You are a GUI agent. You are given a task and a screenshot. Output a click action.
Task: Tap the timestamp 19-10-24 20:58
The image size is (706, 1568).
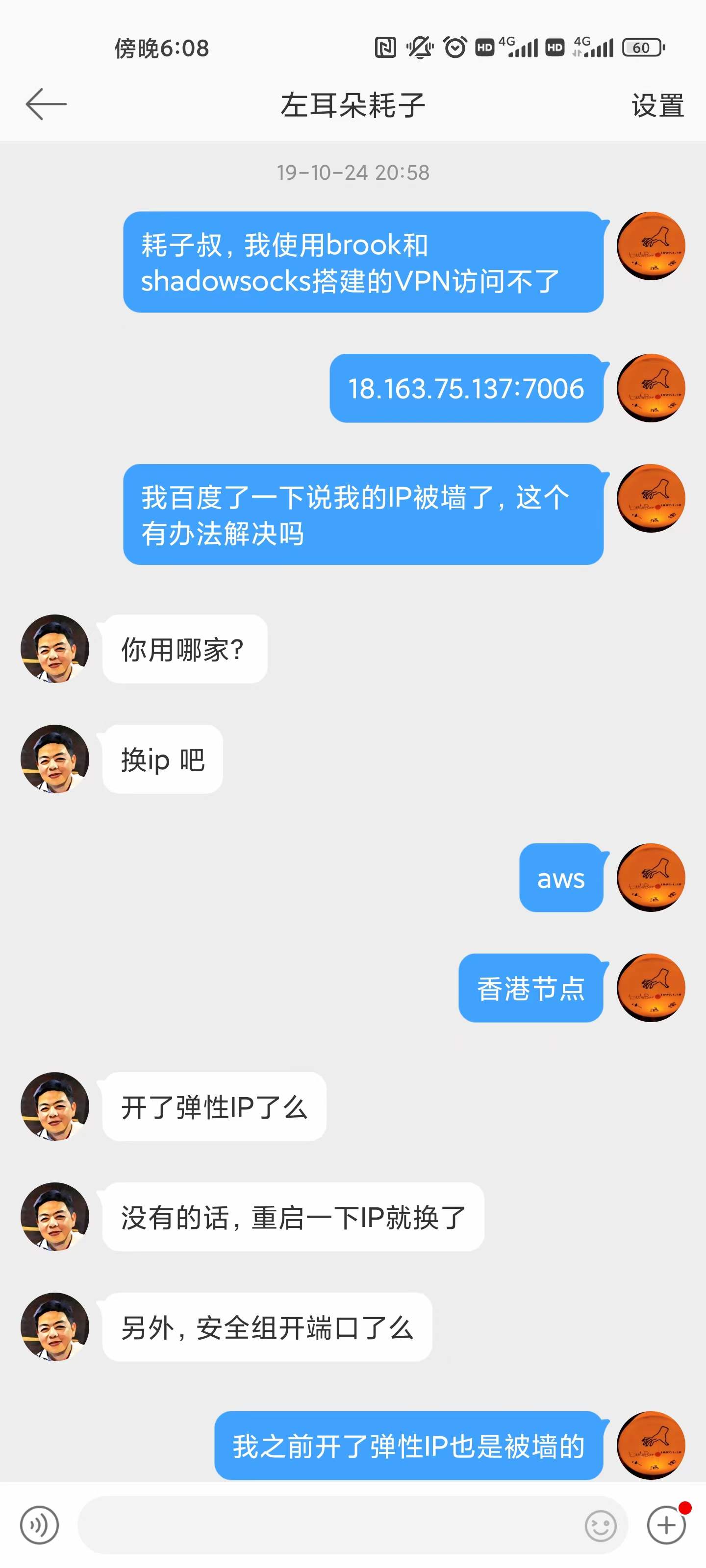pos(353,173)
